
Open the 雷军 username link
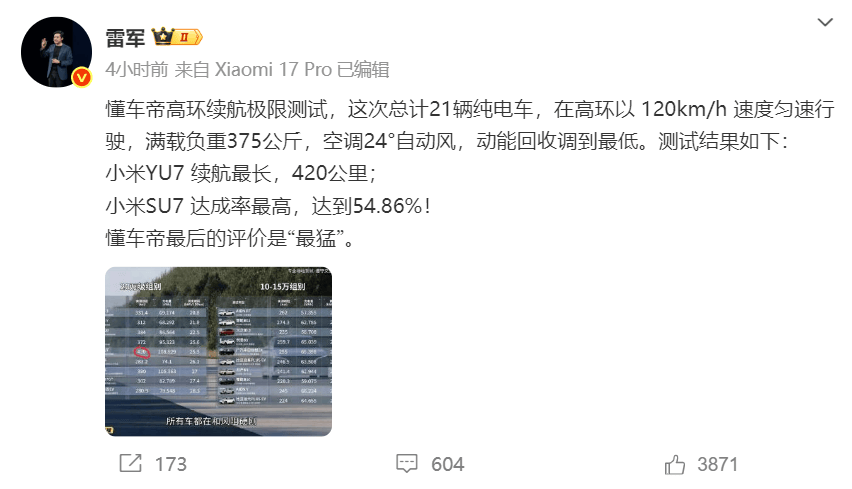tap(126, 37)
